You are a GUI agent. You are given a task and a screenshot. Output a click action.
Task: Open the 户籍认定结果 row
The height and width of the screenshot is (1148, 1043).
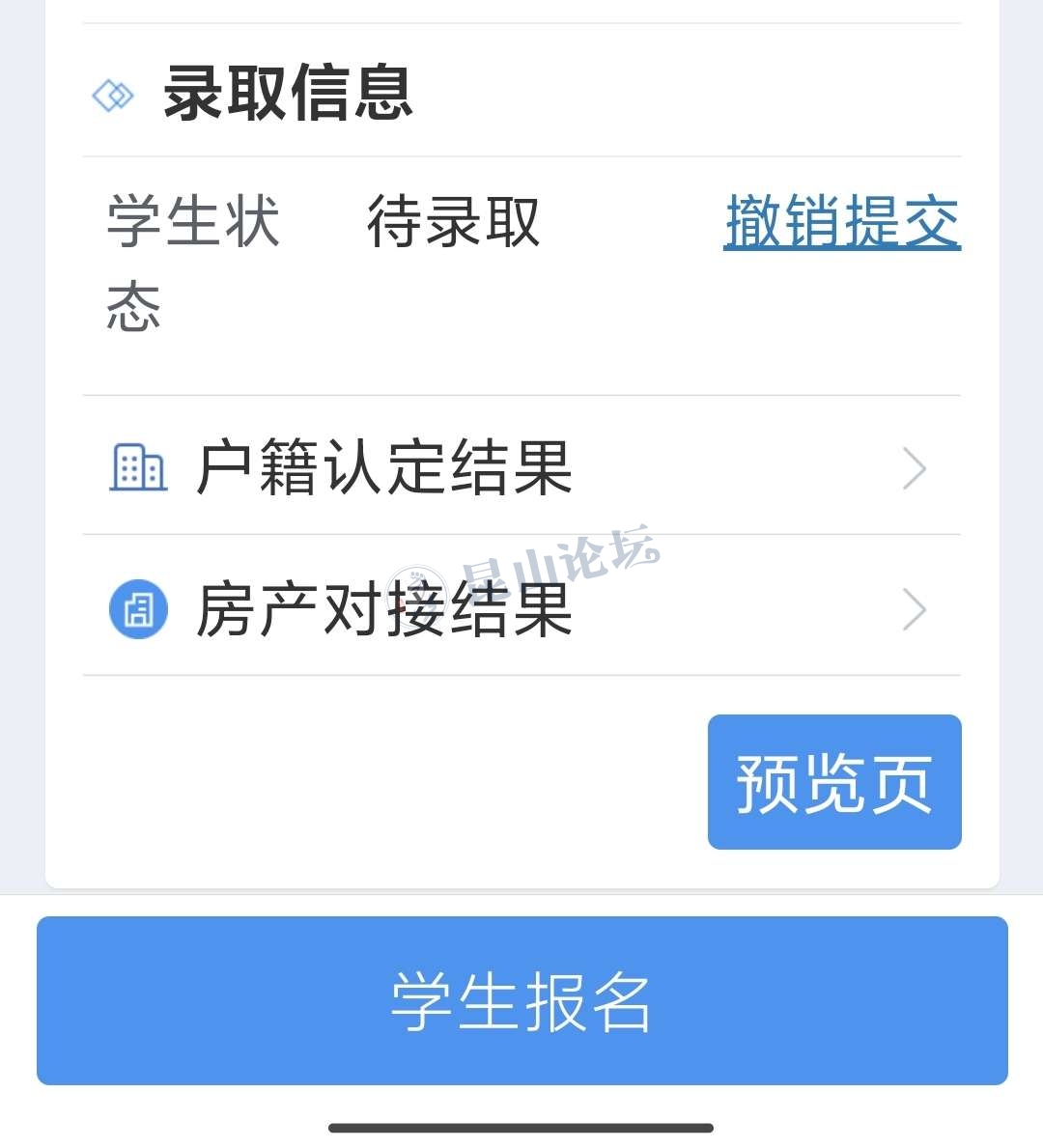[521, 467]
